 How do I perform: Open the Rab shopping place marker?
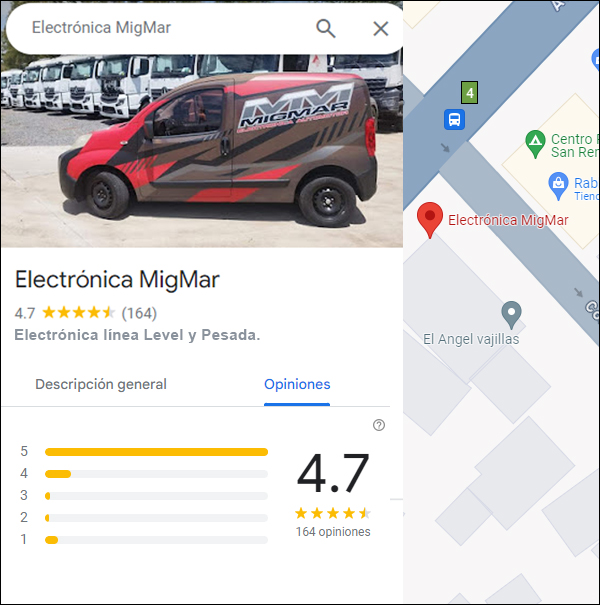coord(559,184)
